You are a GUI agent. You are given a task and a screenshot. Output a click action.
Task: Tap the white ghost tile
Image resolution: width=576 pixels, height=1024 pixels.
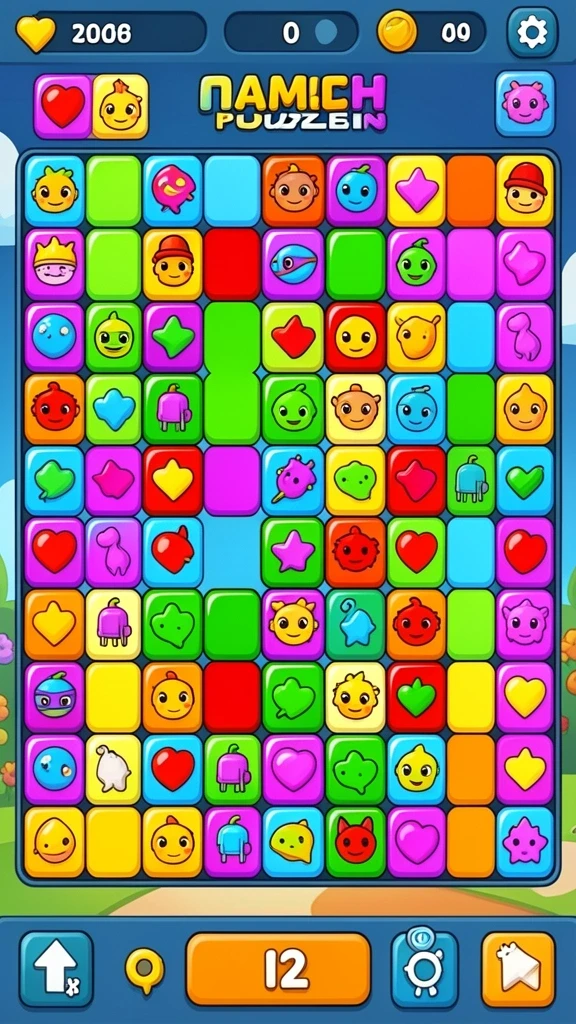pos(114,769)
